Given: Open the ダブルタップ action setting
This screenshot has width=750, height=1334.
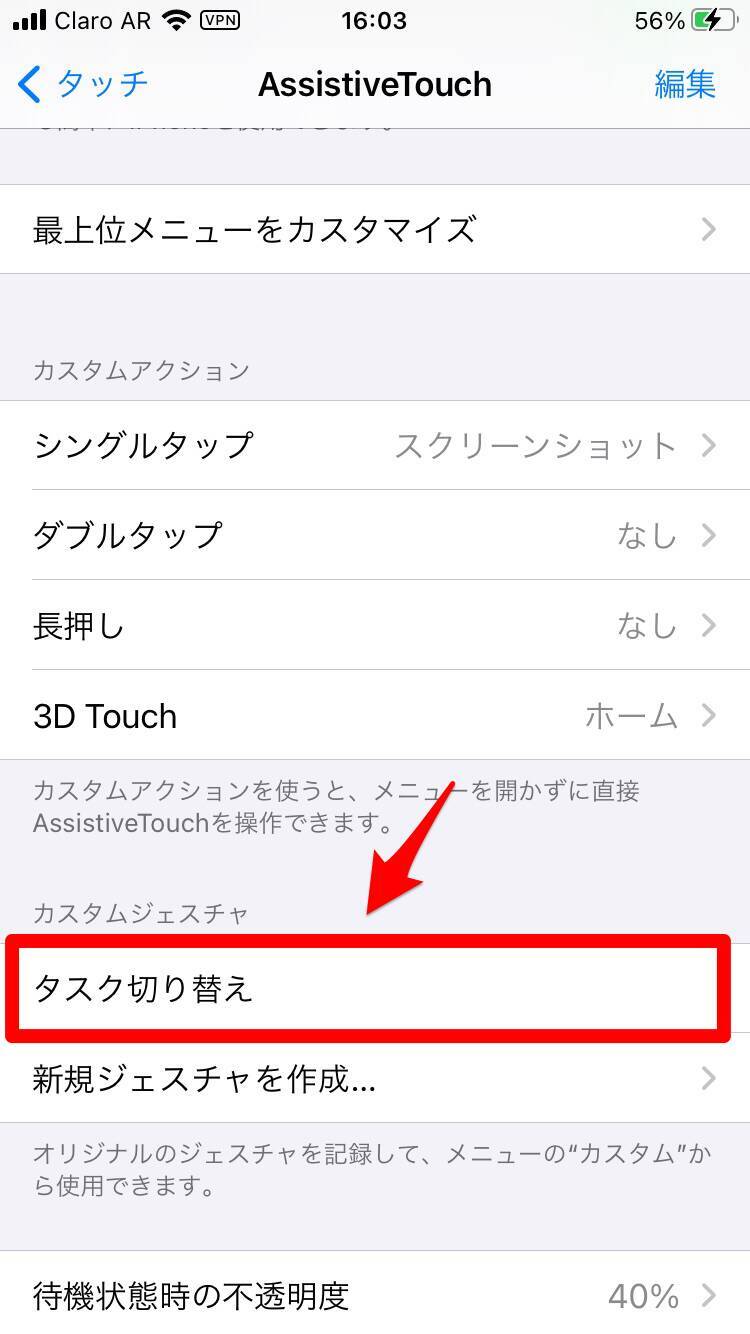Looking at the screenshot, I should [x=375, y=535].
